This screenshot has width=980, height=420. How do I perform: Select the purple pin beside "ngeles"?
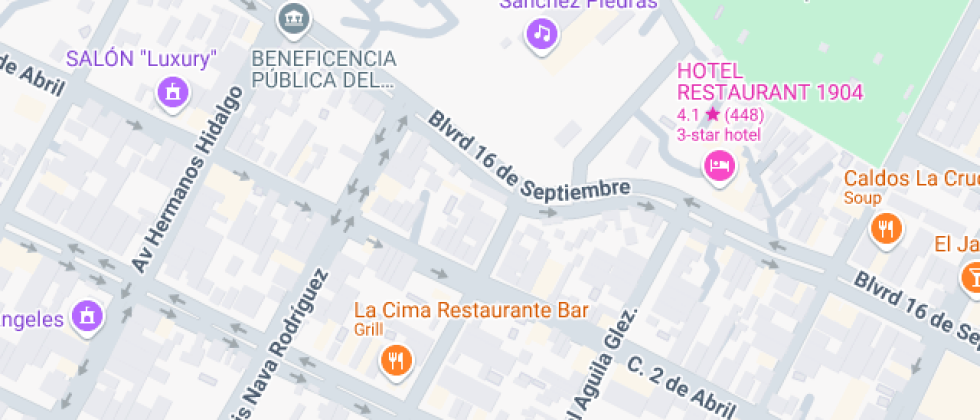(87, 315)
